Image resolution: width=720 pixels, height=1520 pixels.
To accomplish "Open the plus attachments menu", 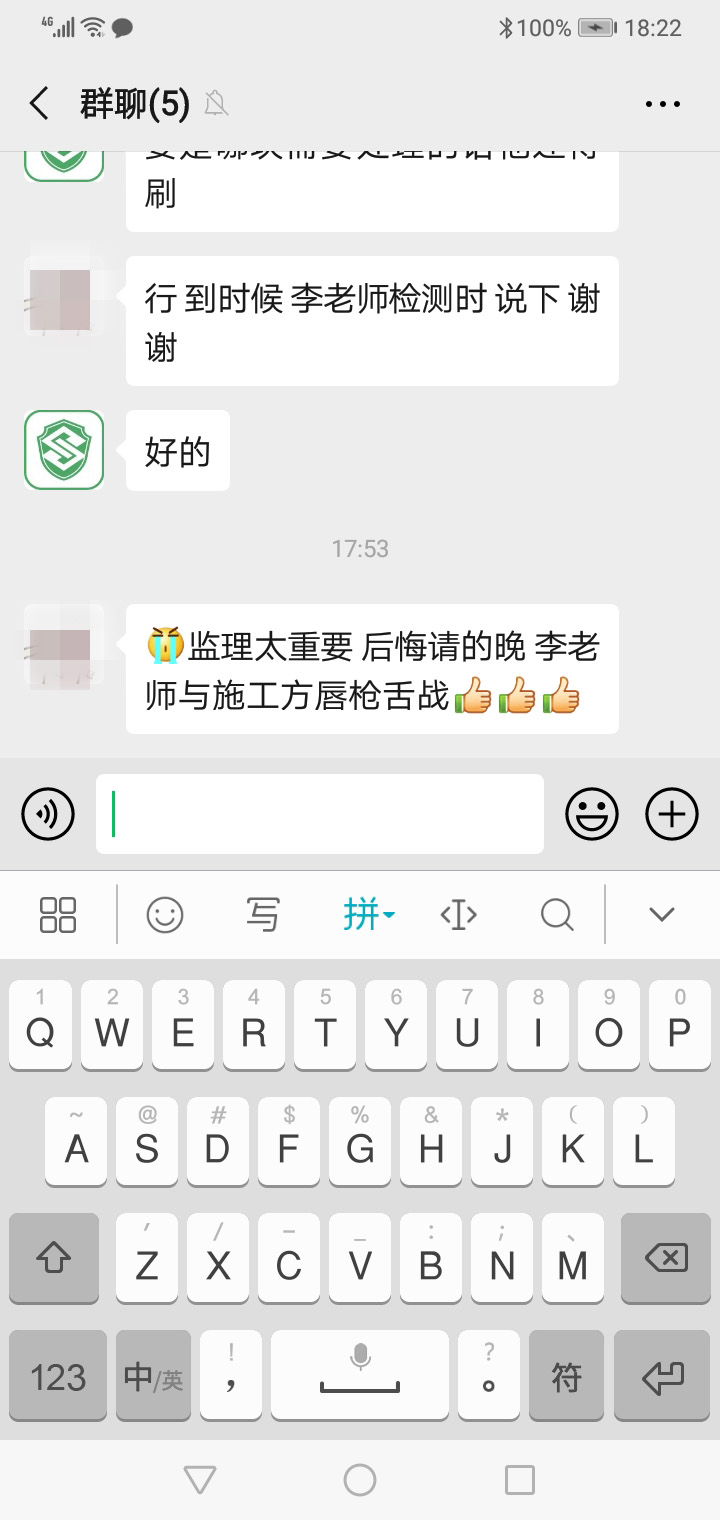I will (672, 814).
